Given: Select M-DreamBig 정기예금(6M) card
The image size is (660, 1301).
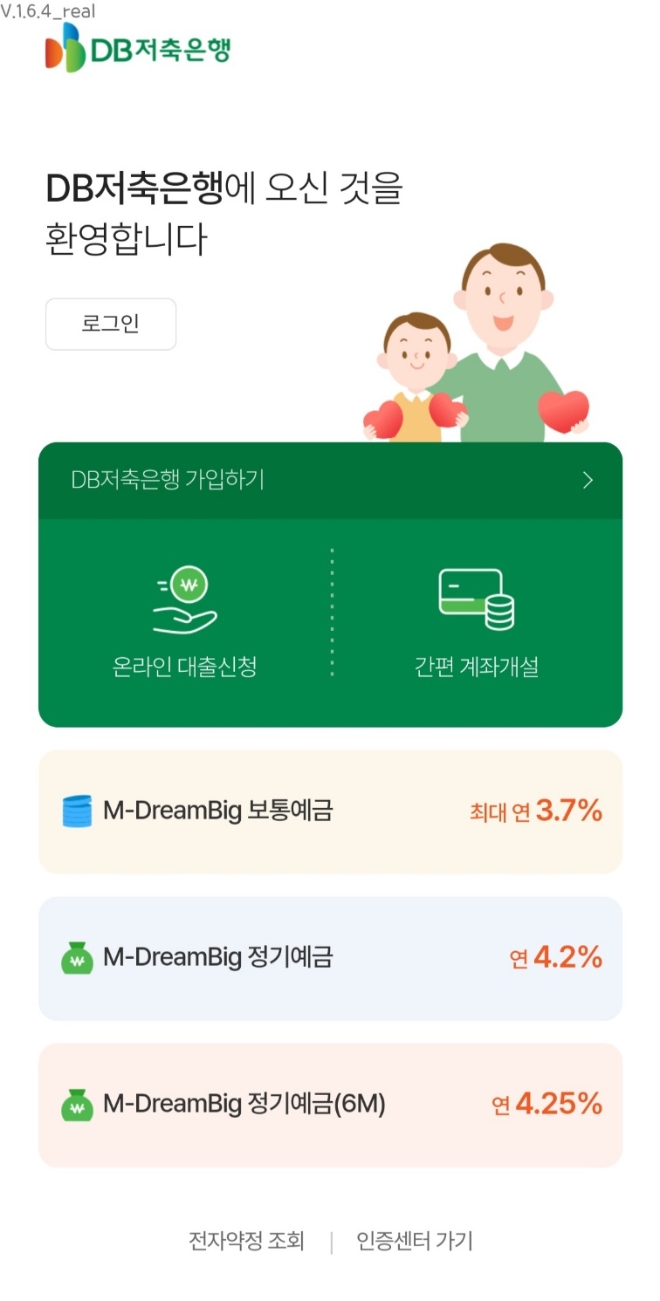Looking at the screenshot, I should coord(330,1104).
